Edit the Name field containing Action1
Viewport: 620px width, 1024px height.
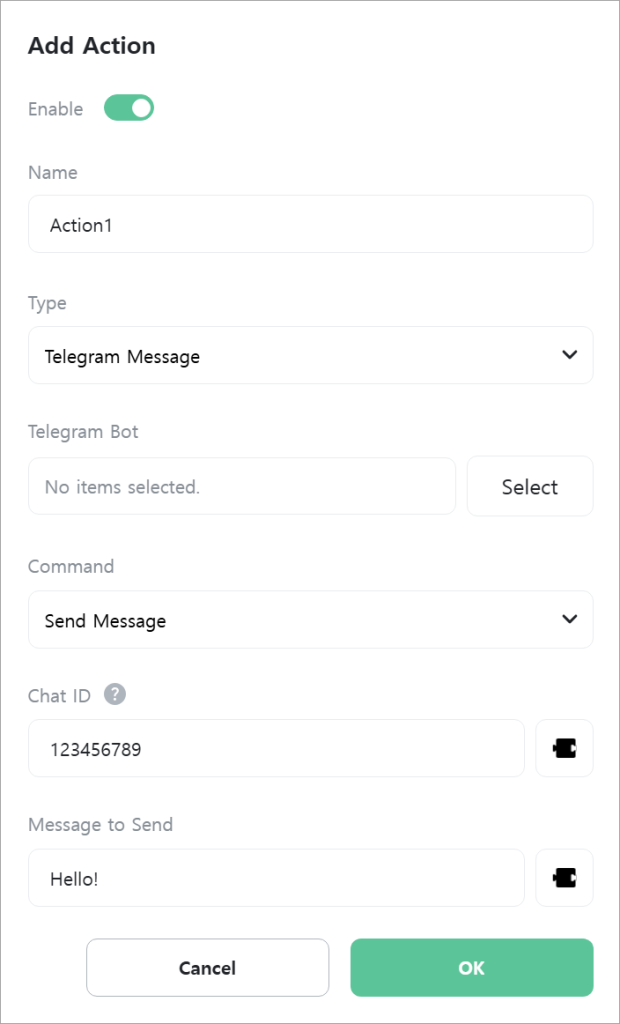pyautogui.click(x=310, y=224)
